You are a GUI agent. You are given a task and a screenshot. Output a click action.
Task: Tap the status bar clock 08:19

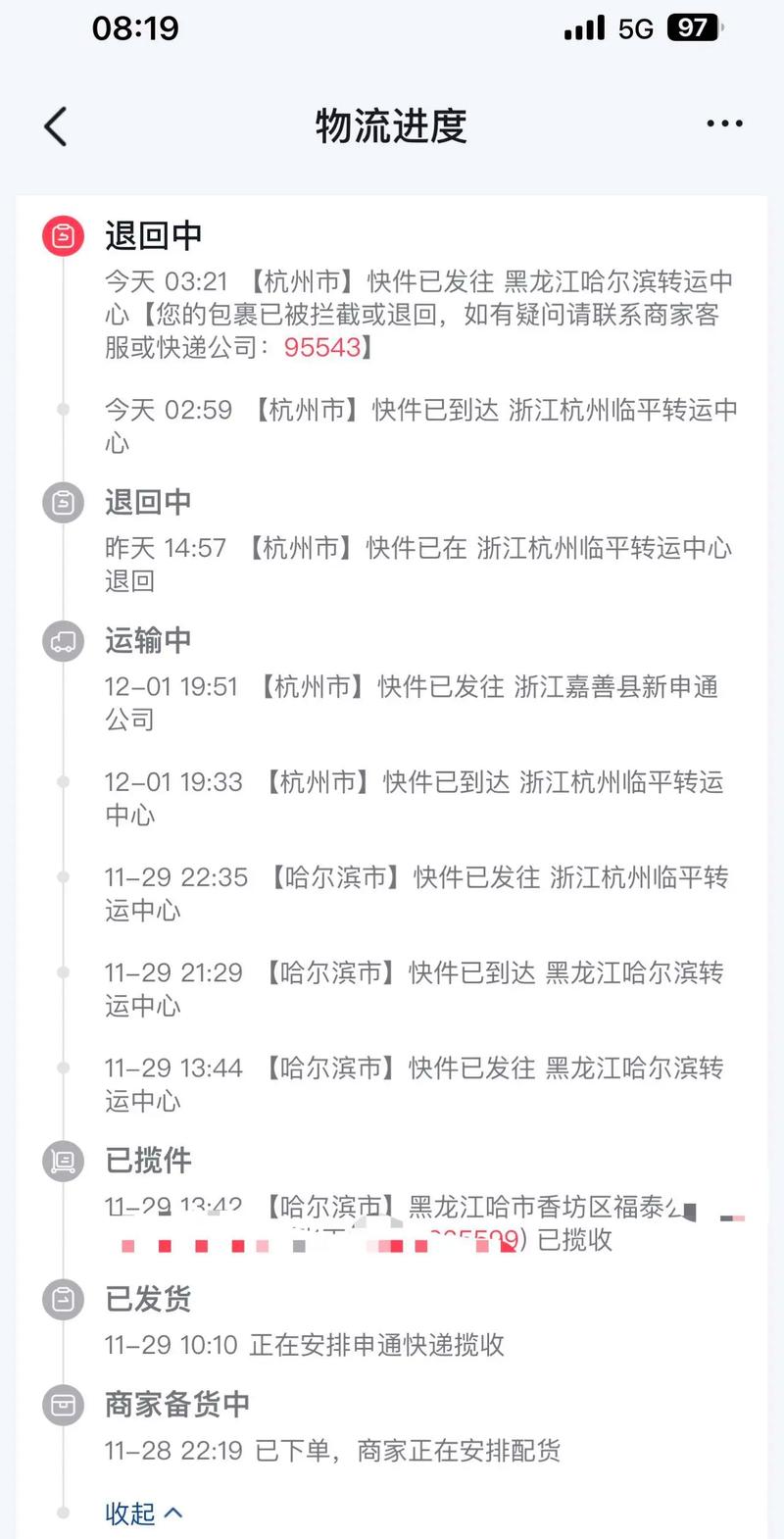(135, 29)
